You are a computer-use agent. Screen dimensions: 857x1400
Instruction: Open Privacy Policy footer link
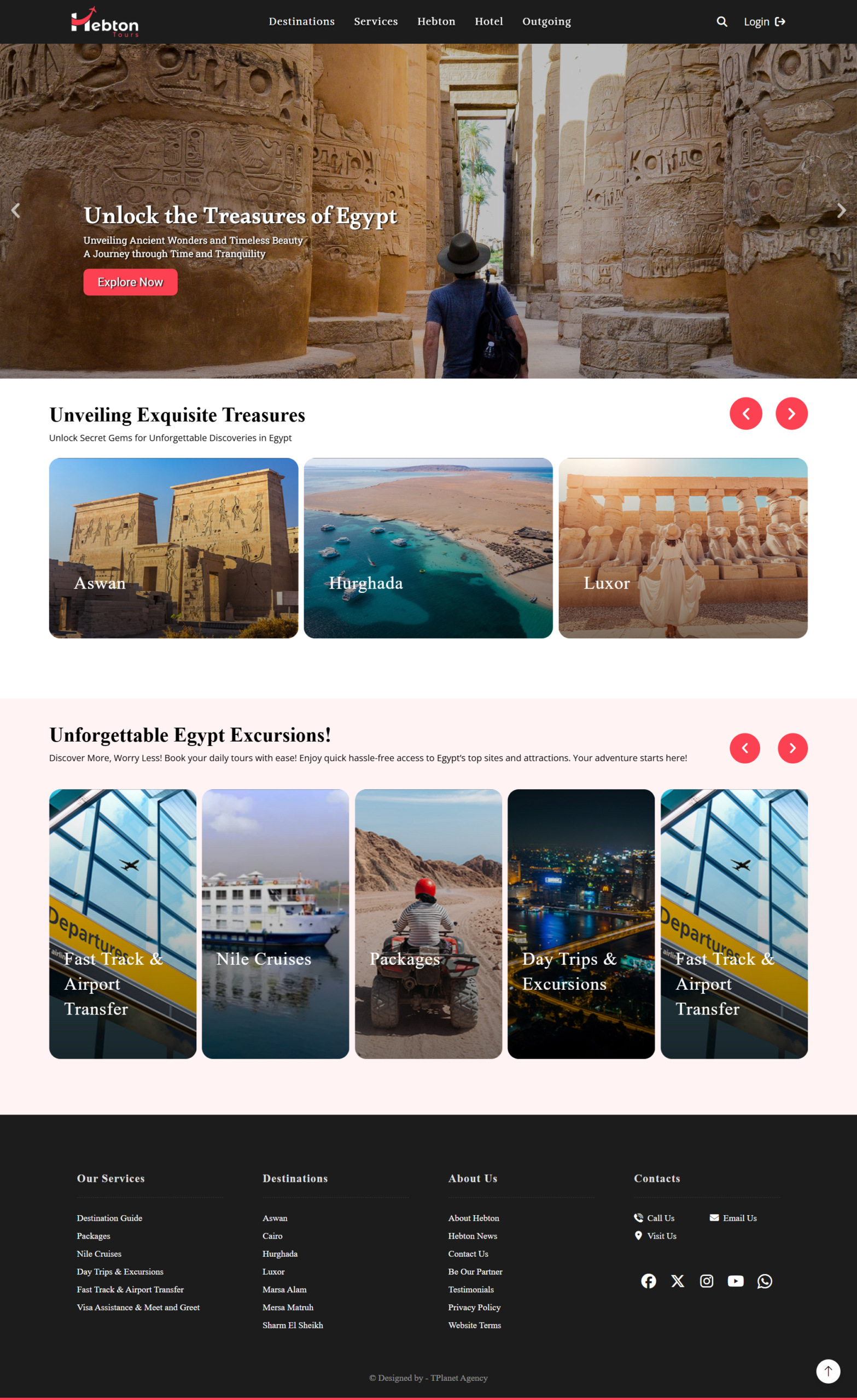pyautogui.click(x=474, y=1307)
